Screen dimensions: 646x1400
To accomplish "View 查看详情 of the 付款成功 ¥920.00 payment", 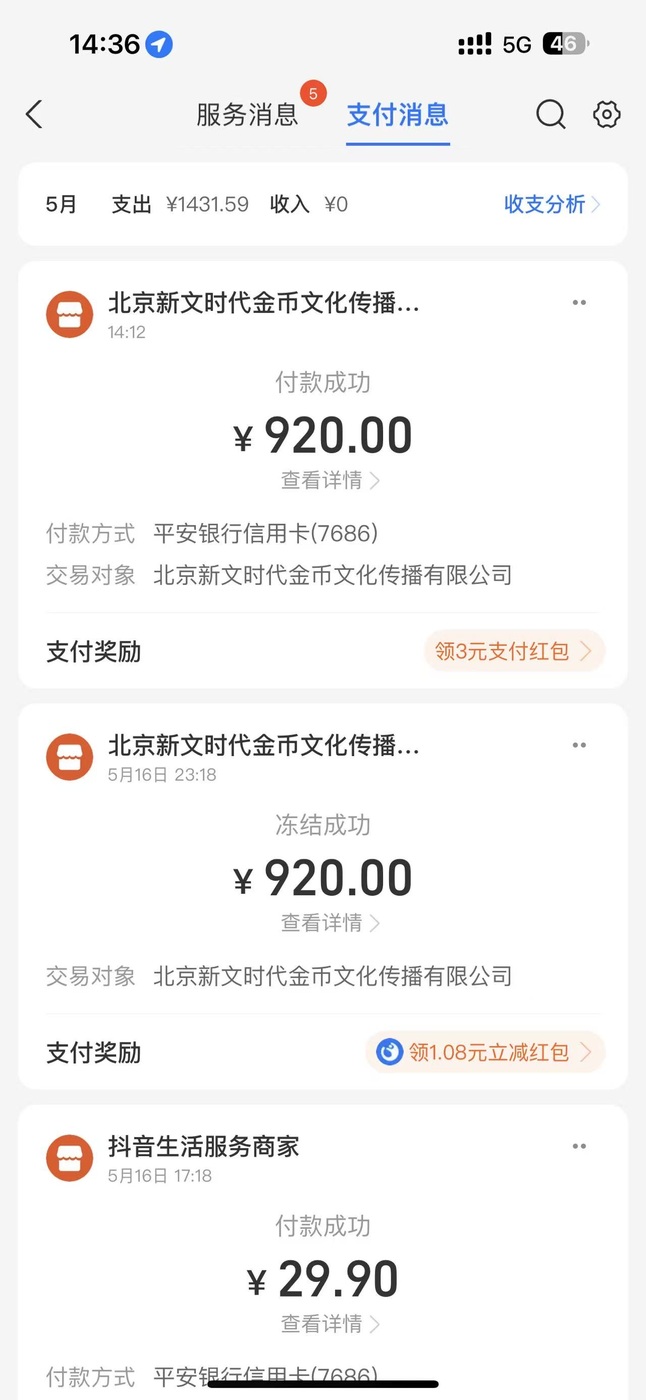I will (x=330, y=480).
